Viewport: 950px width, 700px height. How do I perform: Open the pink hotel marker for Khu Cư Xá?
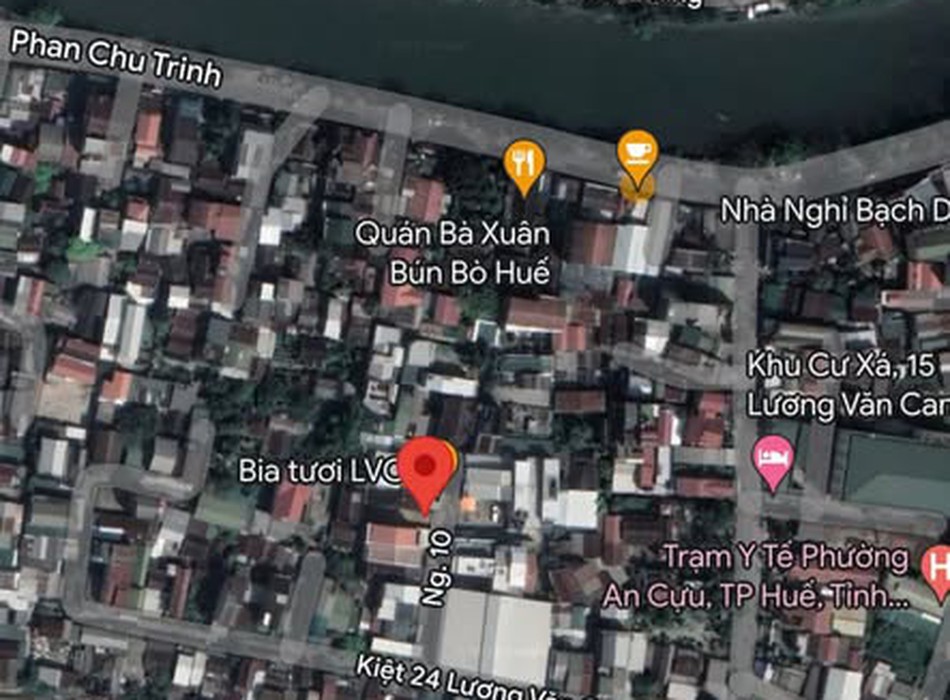pos(772,461)
